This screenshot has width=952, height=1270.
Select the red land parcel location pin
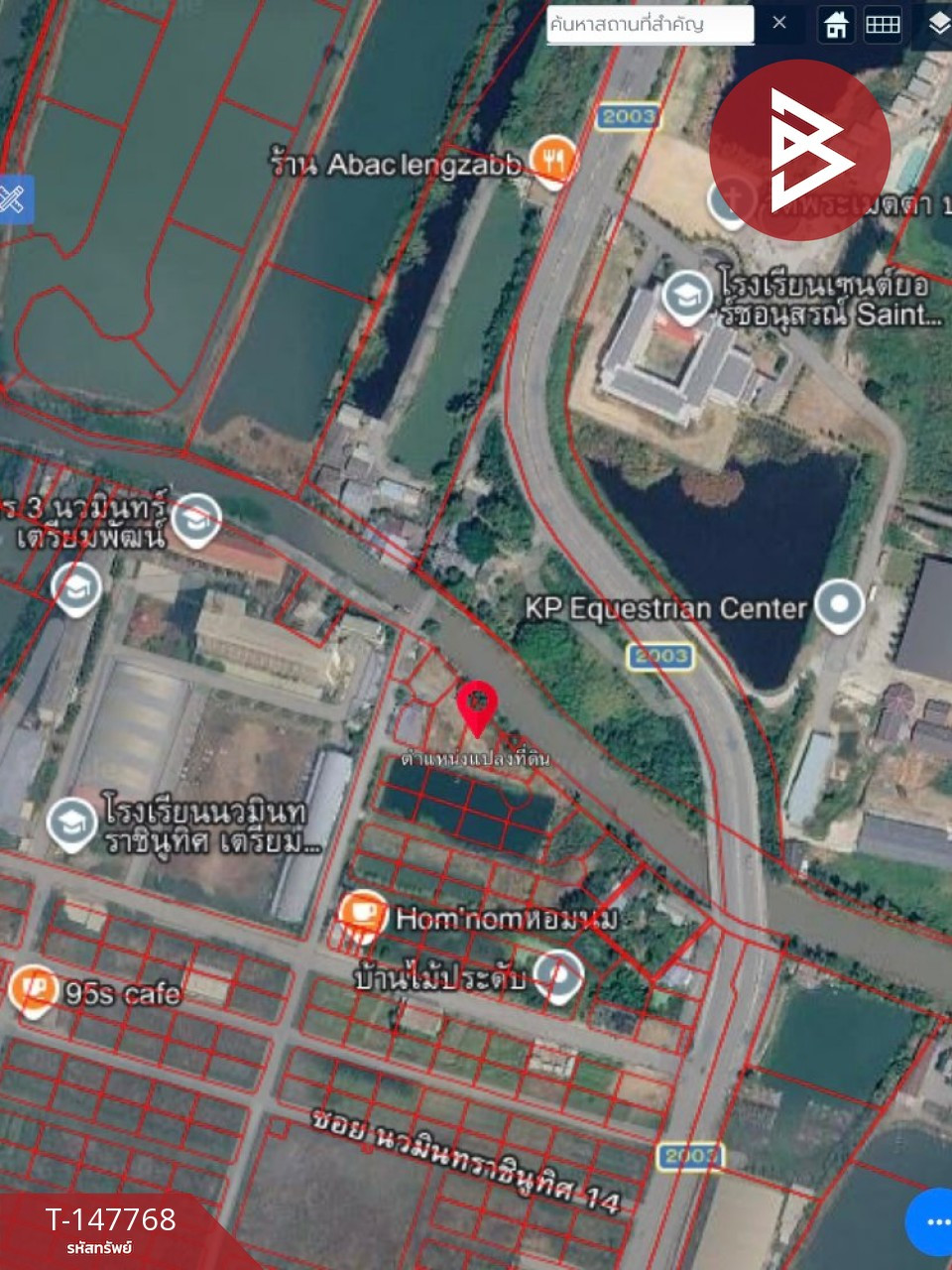[477, 708]
